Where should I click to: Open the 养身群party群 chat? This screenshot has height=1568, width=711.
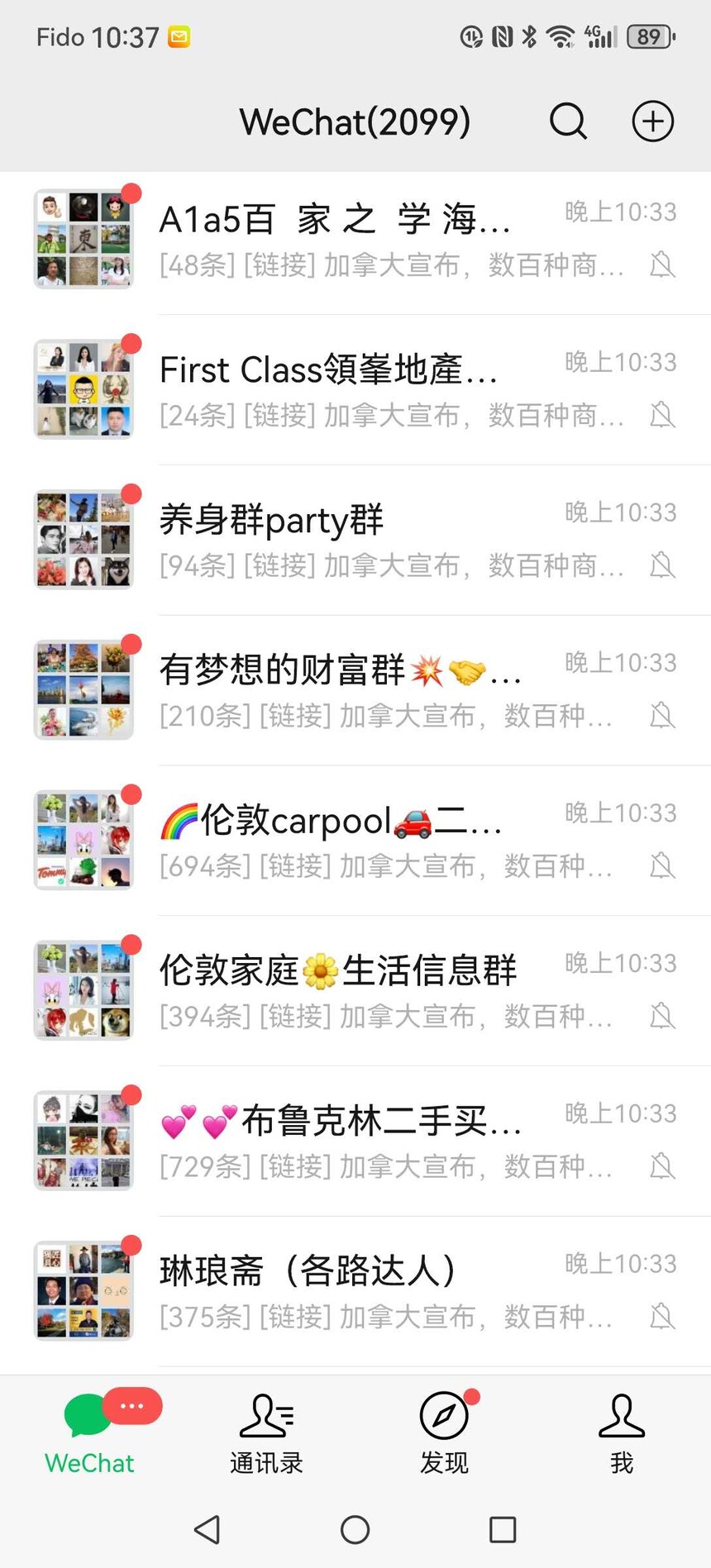(x=355, y=540)
